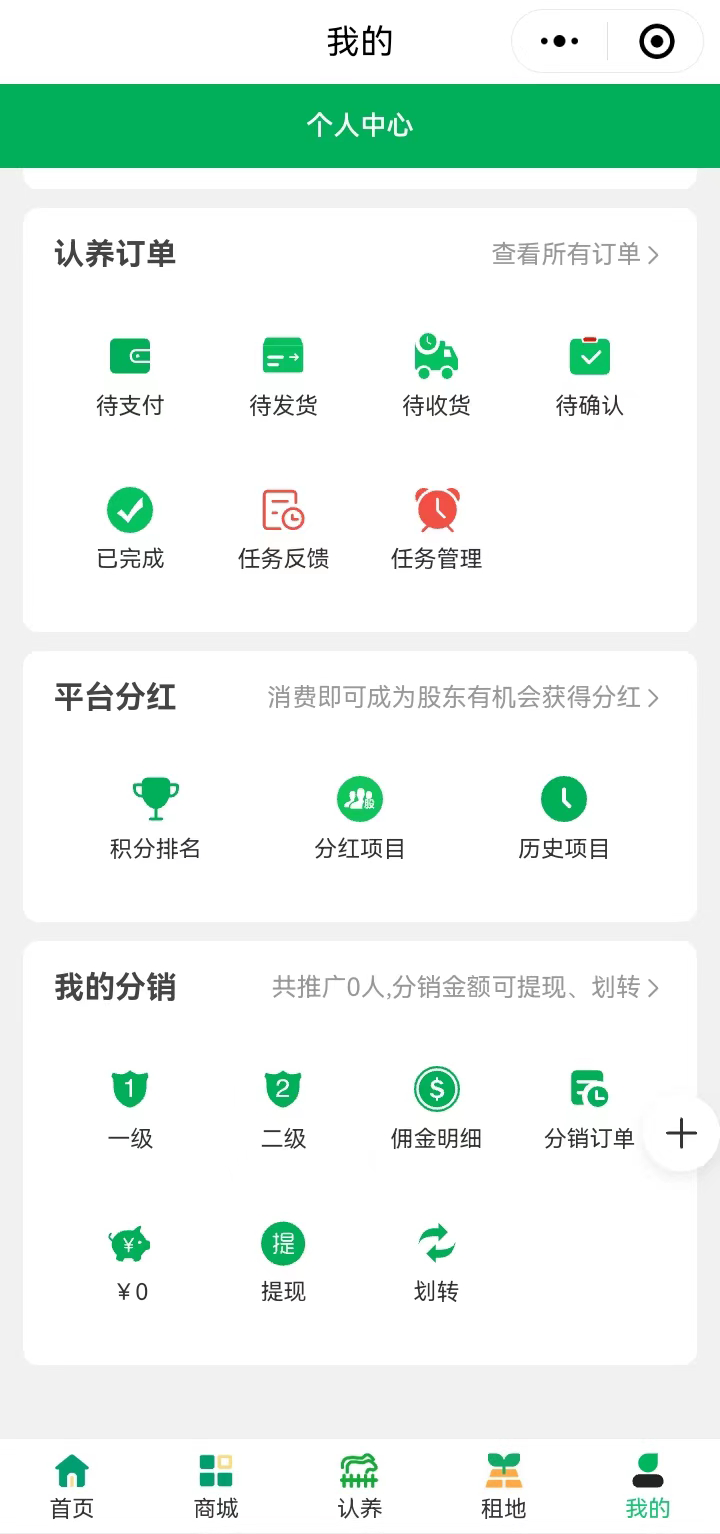
Task: Open 任务反馈 task feedback
Action: 283,530
